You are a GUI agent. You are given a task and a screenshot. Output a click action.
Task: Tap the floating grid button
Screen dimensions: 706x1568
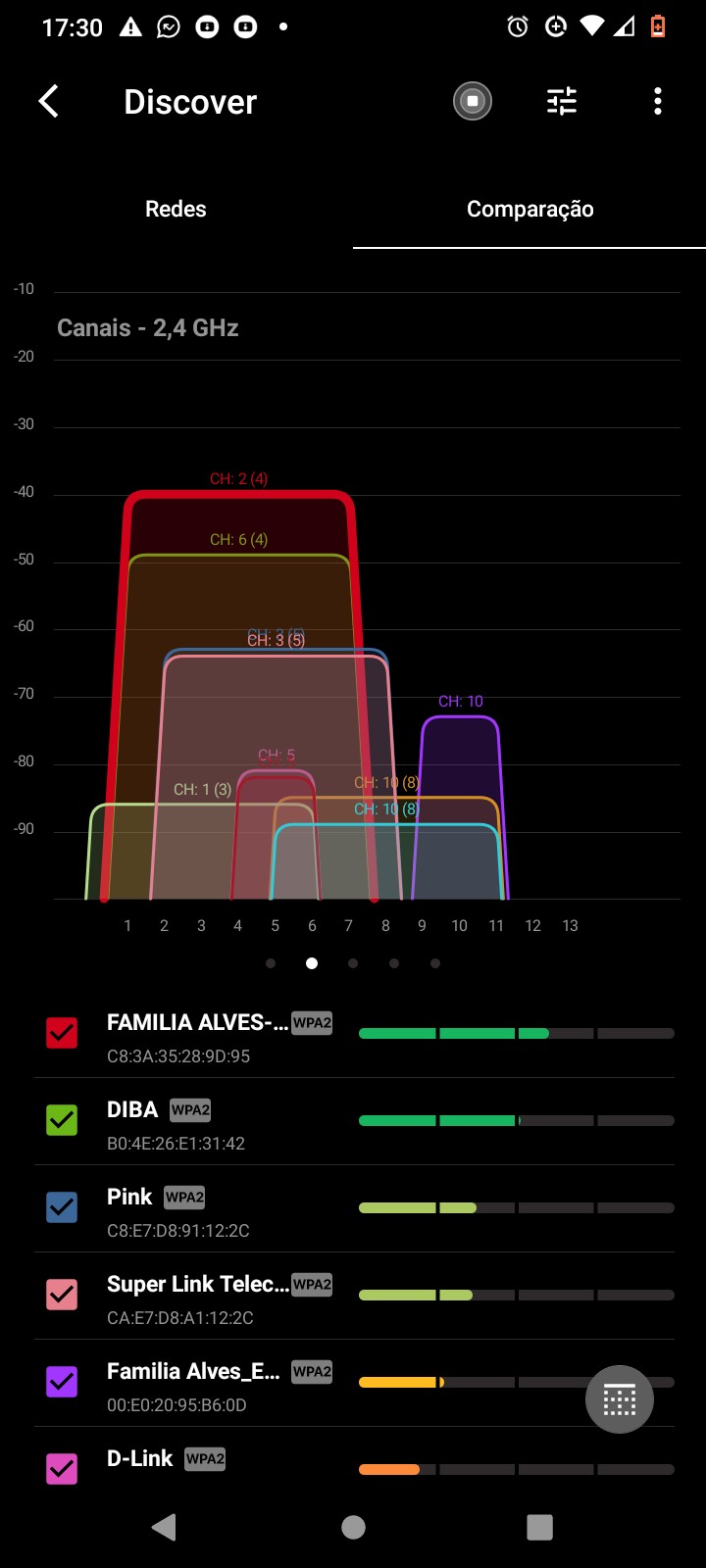(620, 1399)
